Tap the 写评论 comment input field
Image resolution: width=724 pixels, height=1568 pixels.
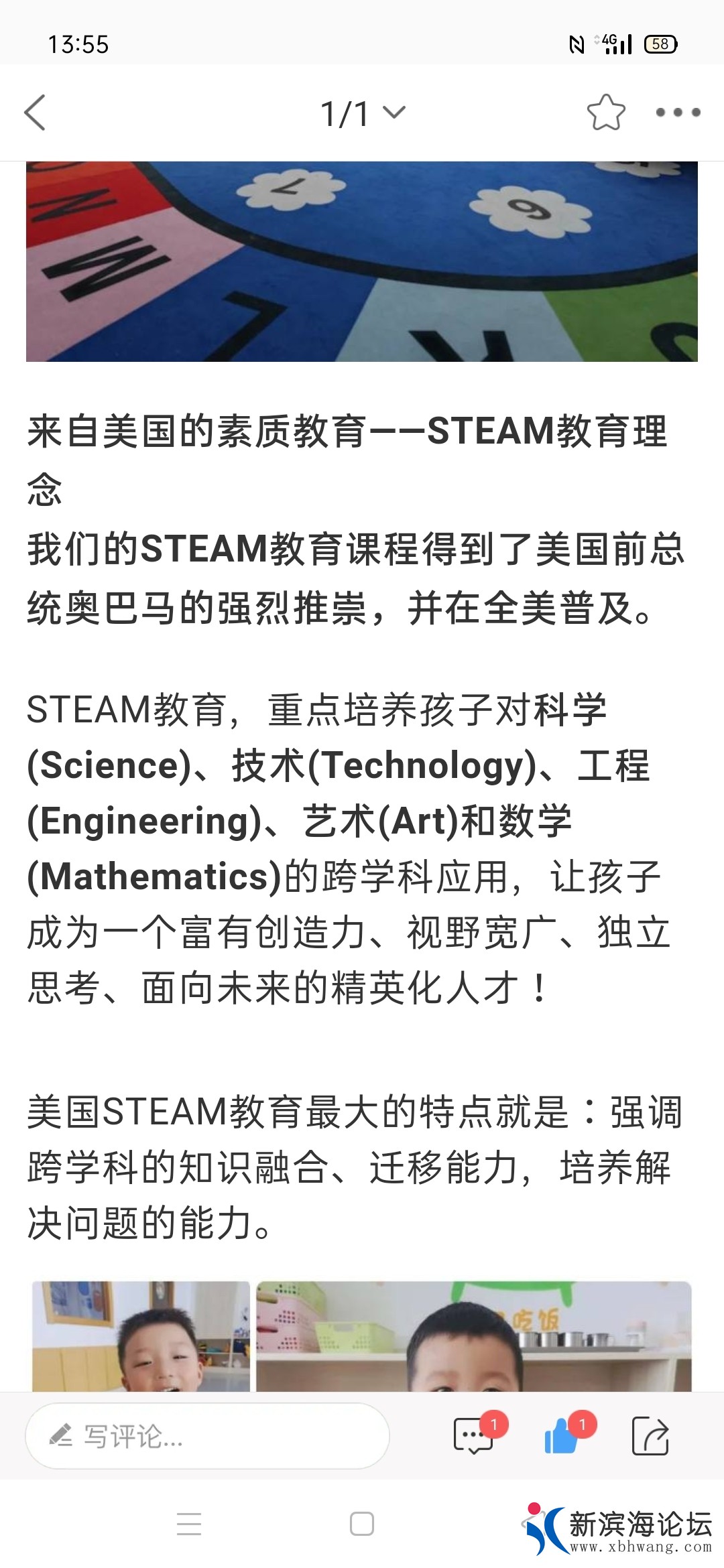tap(207, 1436)
